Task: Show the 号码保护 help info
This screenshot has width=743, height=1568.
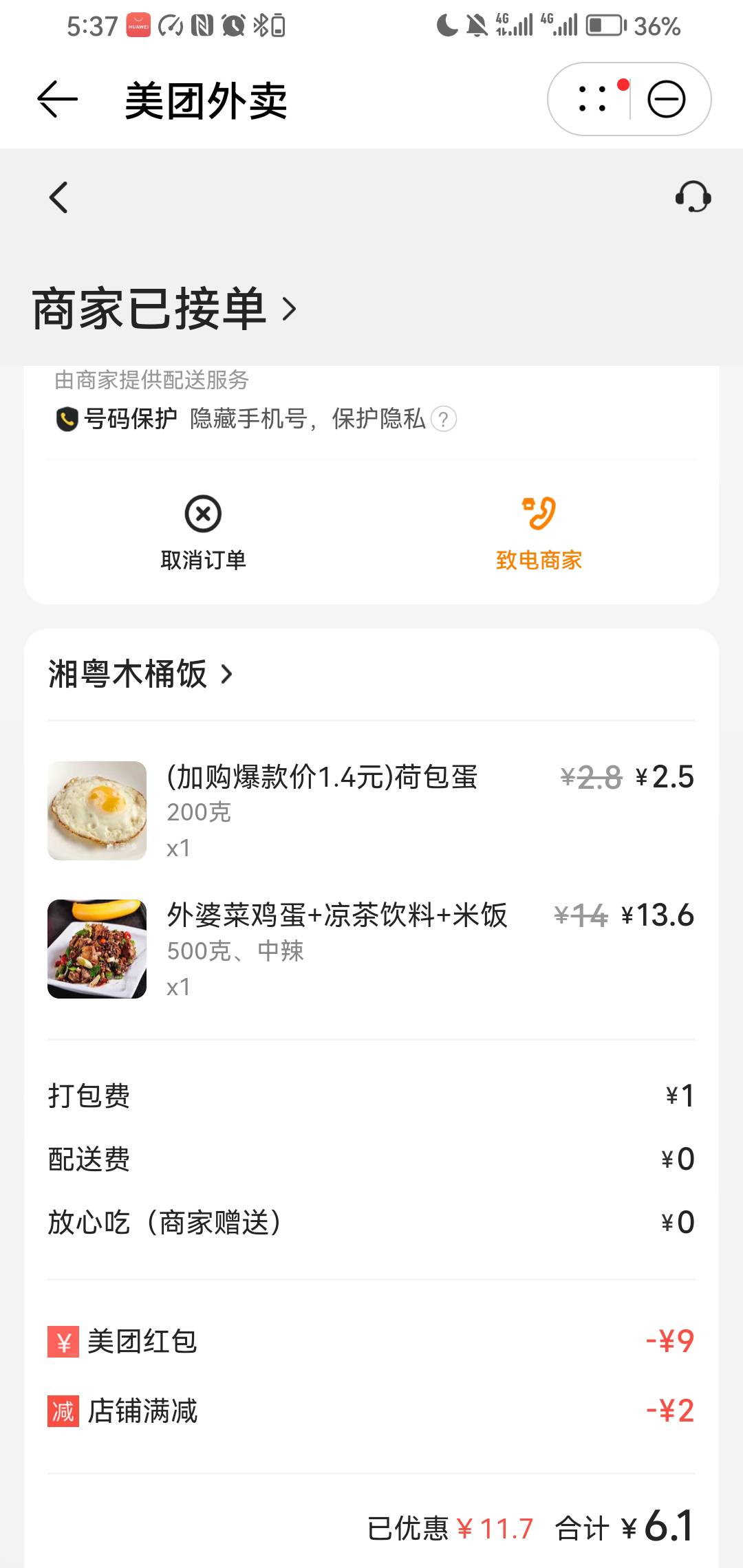Action: click(x=444, y=419)
